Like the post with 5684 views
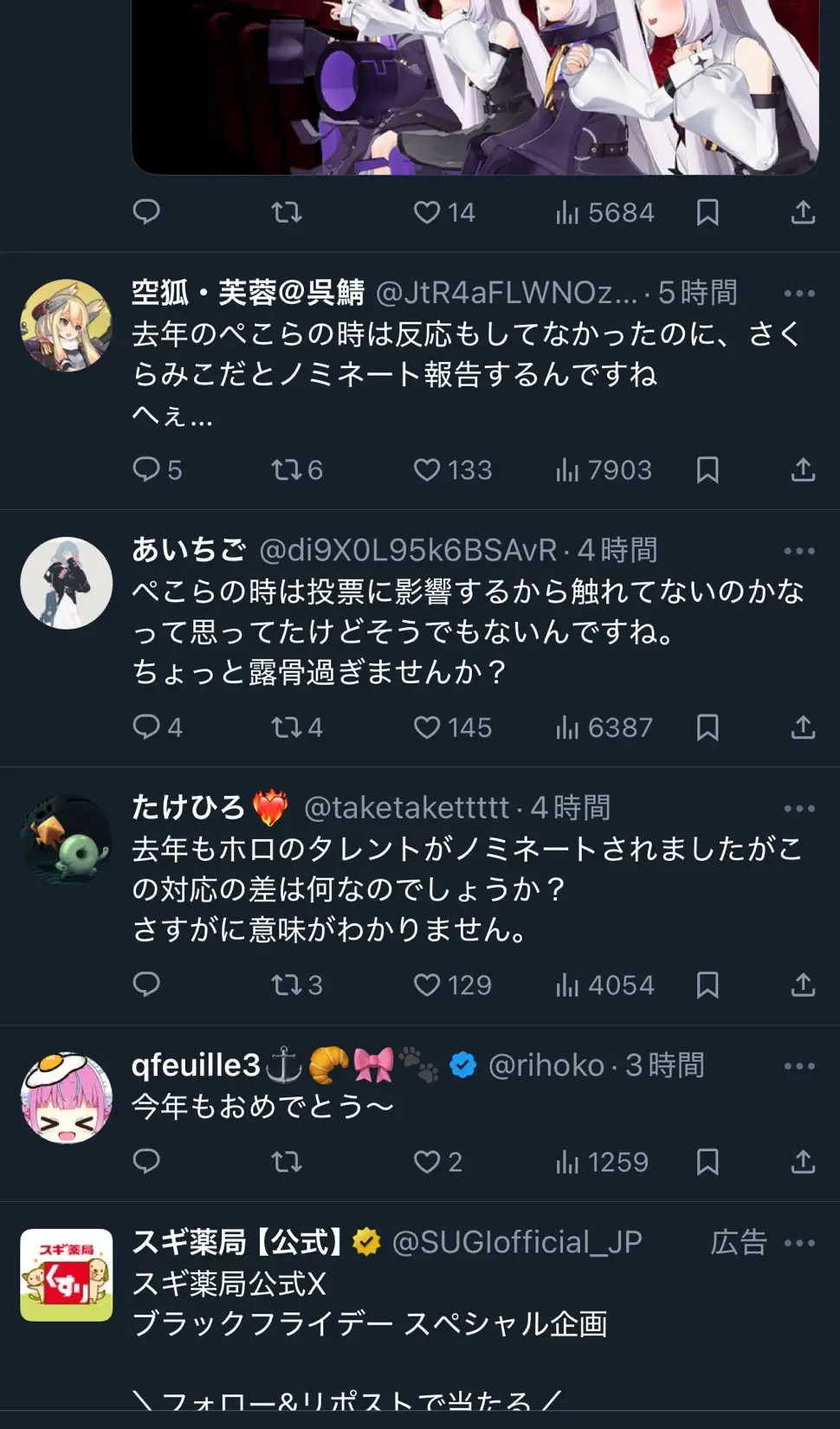Screen dimensions: 840x1429 [x=427, y=213]
